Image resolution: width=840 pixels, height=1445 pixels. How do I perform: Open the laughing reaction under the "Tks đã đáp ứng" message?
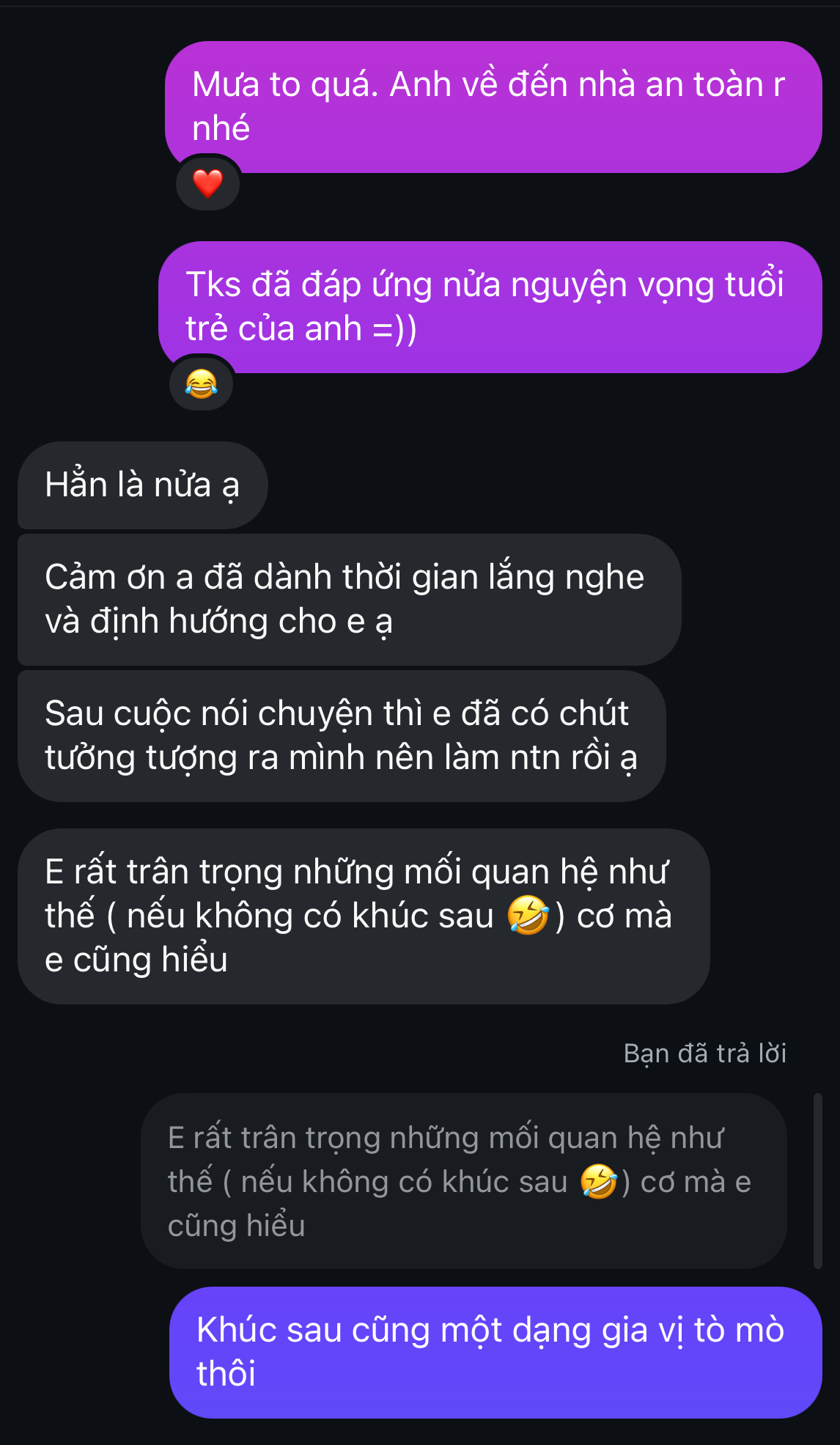[201, 383]
